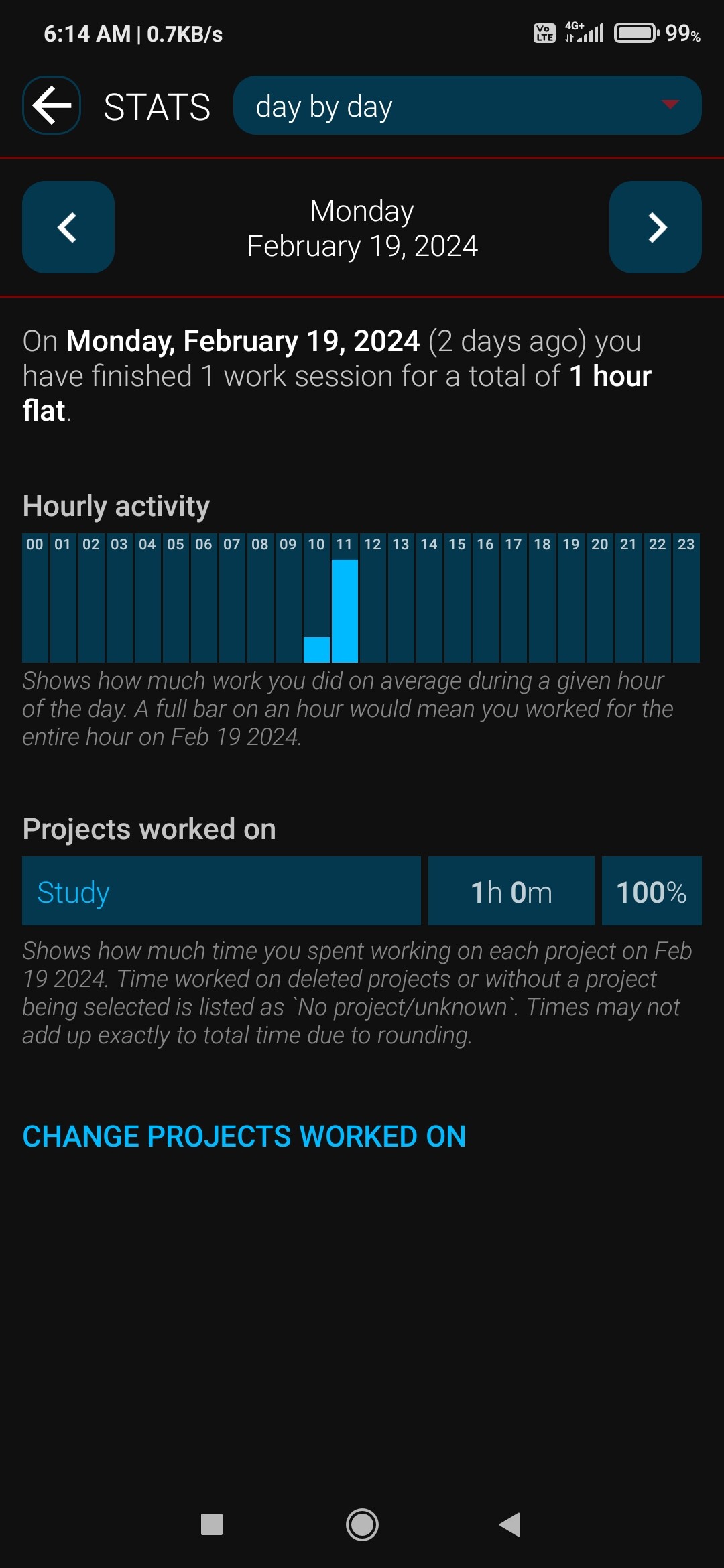The width and height of the screenshot is (724, 1568).
Task: Open recent apps from the navigation bar
Action: tap(212, 1525)
